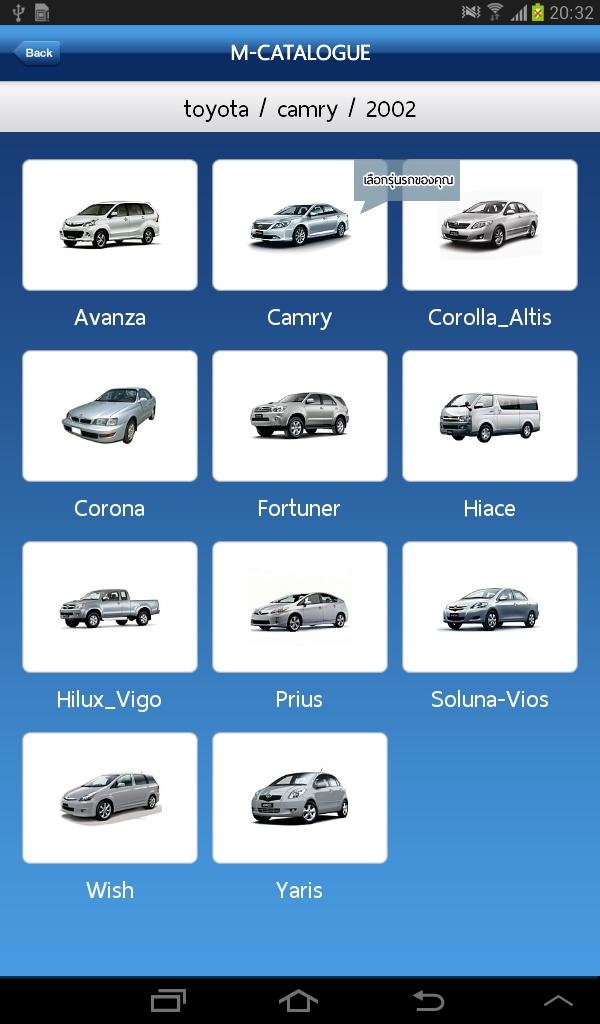This screenshot has width=600, height=1024.
Task: Select the Yaris car tile
Action: point(299,798)
